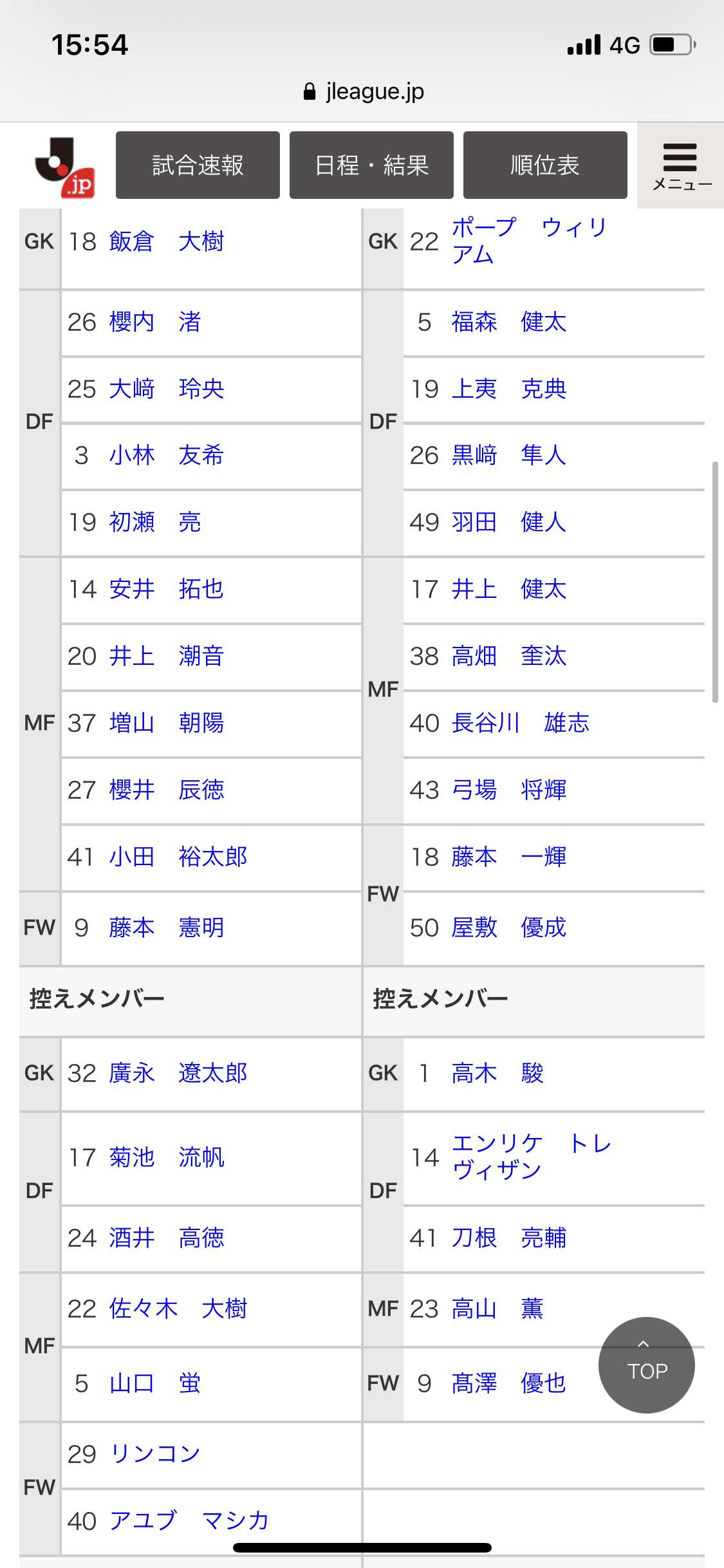This screenshot has height=1568, width=724.
Task: Open player ポープ ウィリアム profile
Action: click(x=529, y=241)
